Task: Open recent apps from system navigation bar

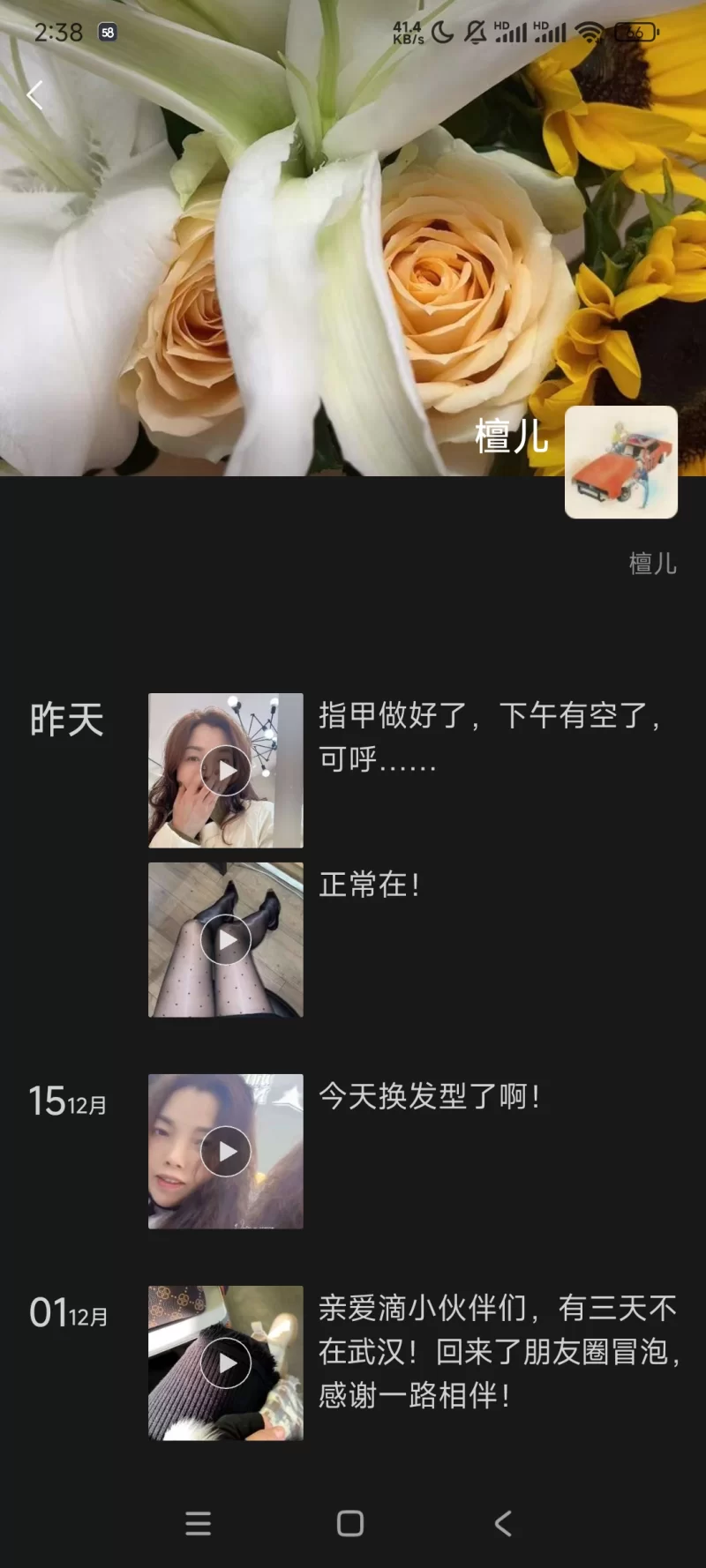Action: 199,1523
